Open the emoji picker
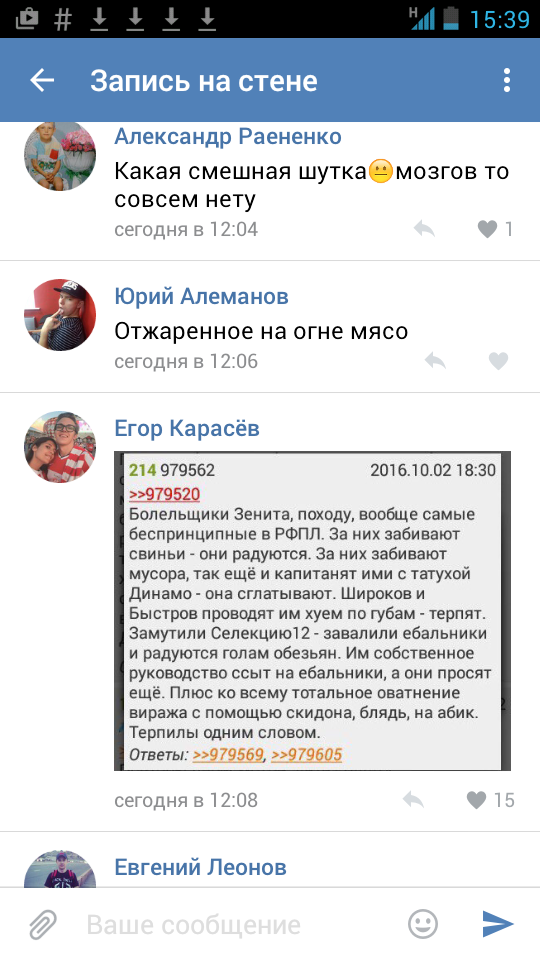The image size is (540, 960). pyautogui.click(x=423, y=924)
